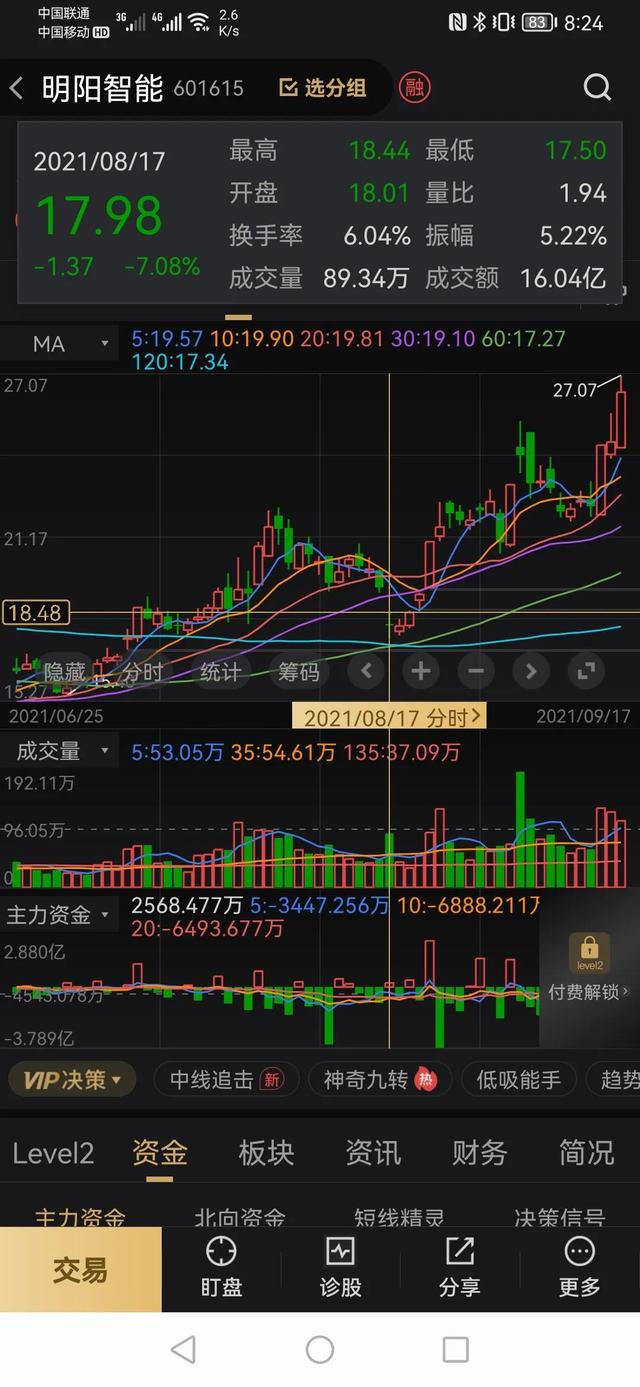Expand chart to fullscreen
The image size is (640, 1387).
[x=587, y=671]
